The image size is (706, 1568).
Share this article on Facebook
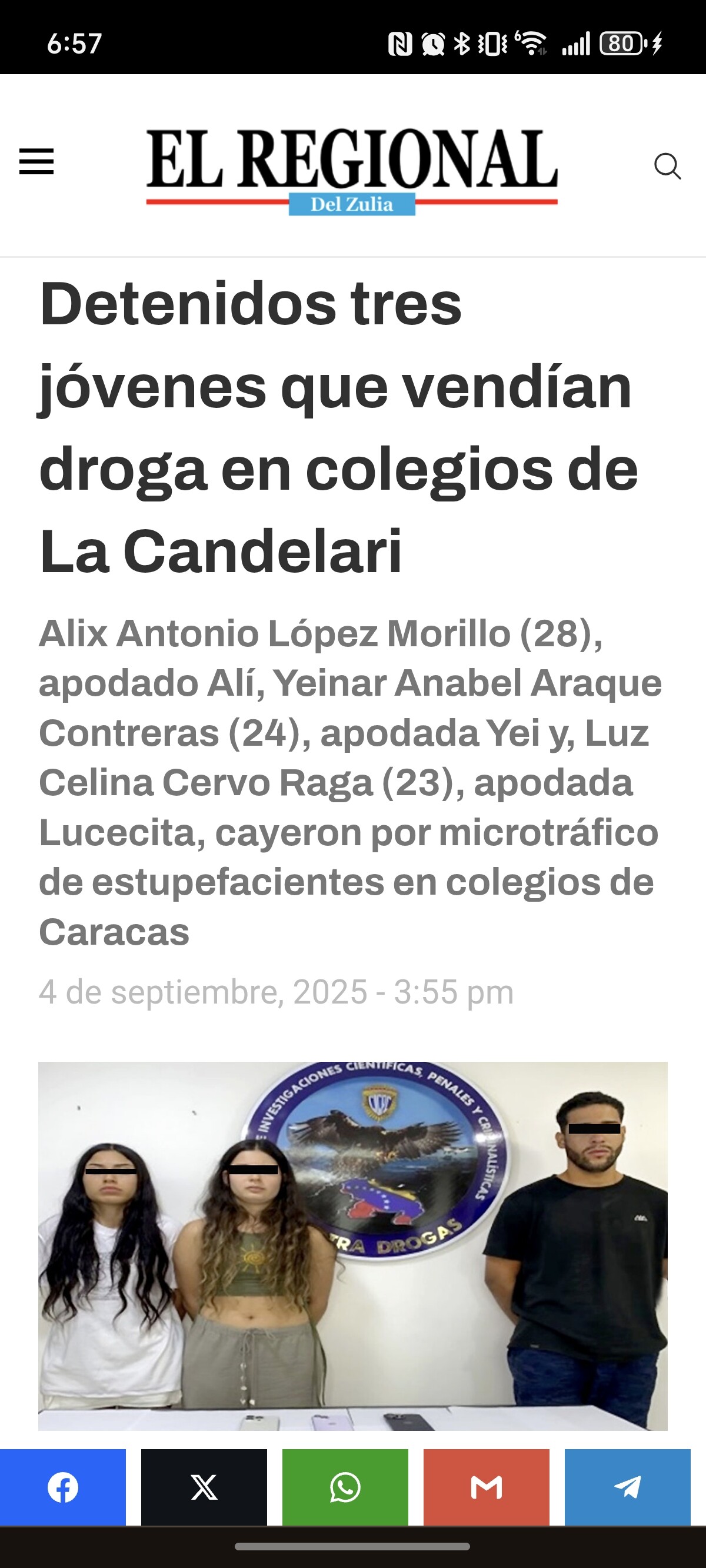63,1487
